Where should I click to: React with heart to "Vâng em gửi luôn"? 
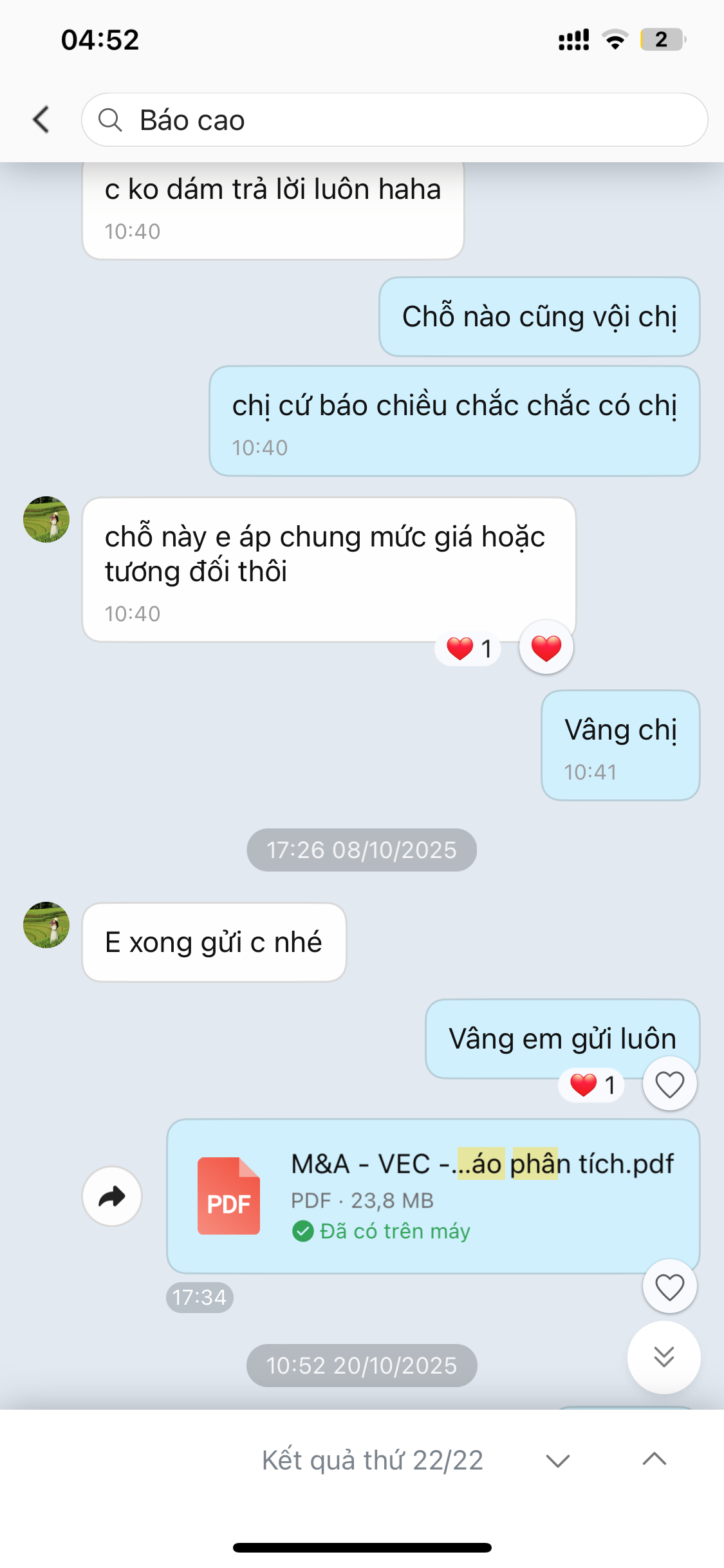[x=669, y=1085]
